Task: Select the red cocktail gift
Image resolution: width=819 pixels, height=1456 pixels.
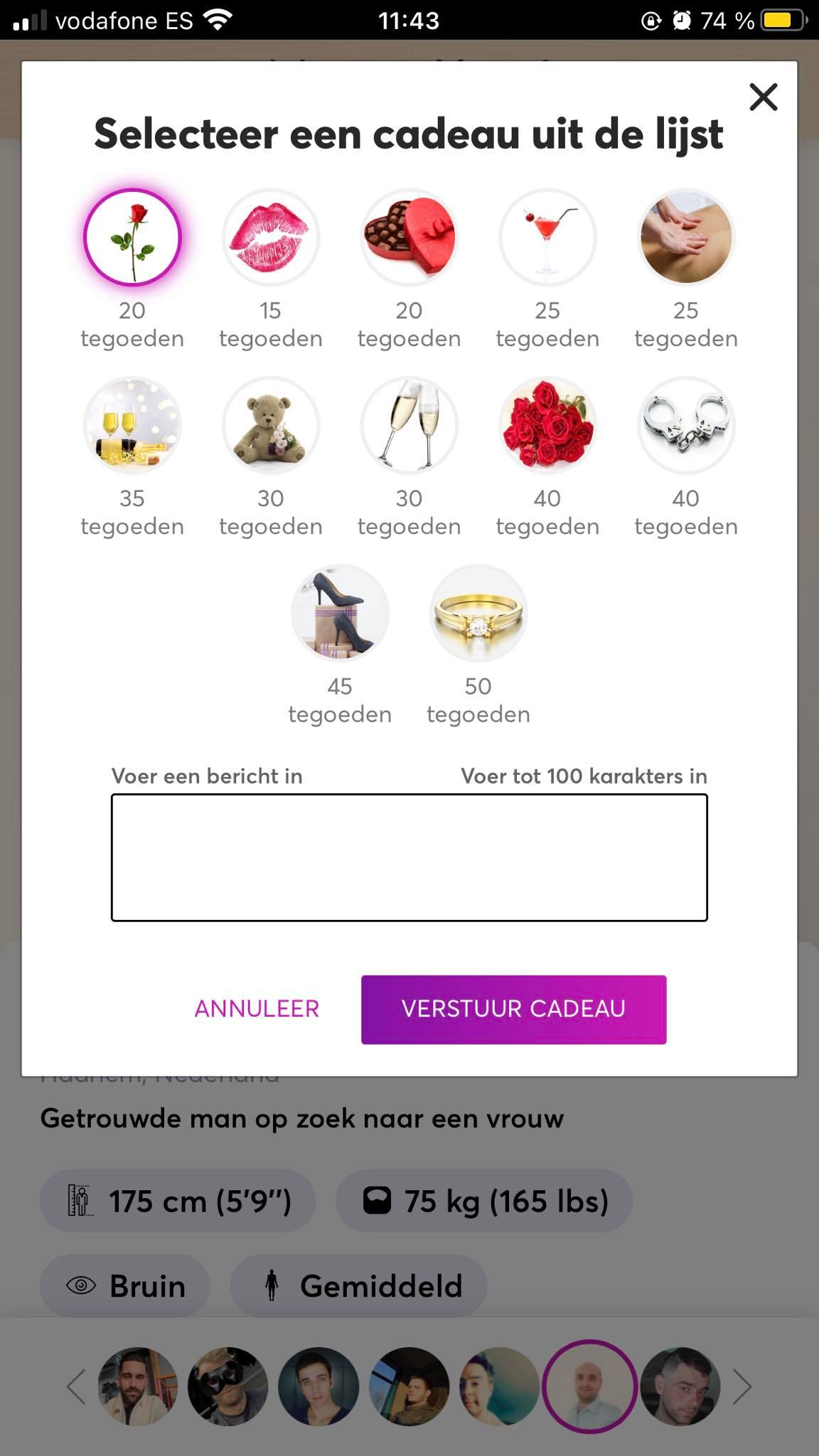Action: [547, 237]
